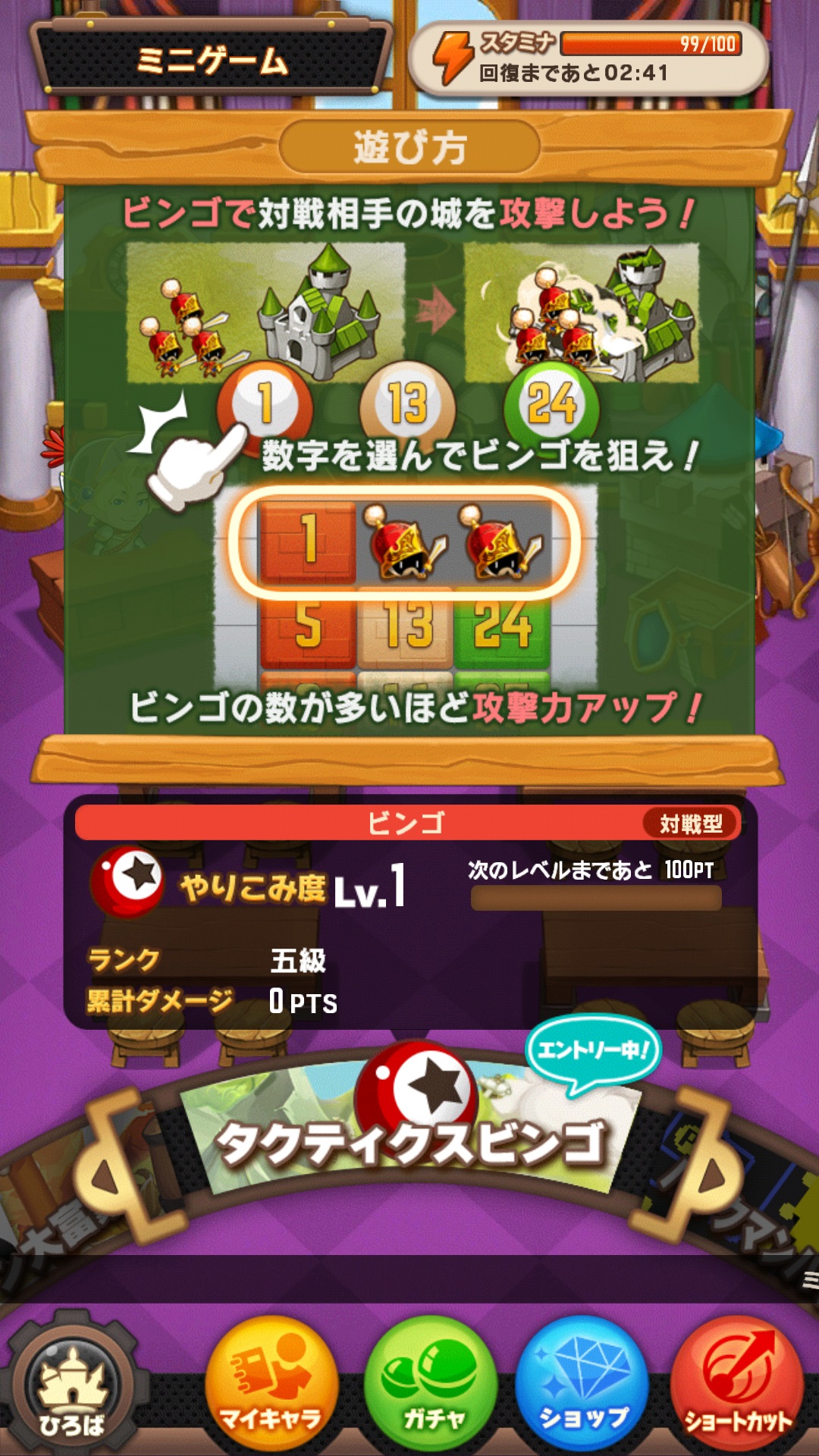Tap the スタミナ stamina gauge
Viewport: 819px width, 1456px height.
pyautogui.click(x=588, y=58)
